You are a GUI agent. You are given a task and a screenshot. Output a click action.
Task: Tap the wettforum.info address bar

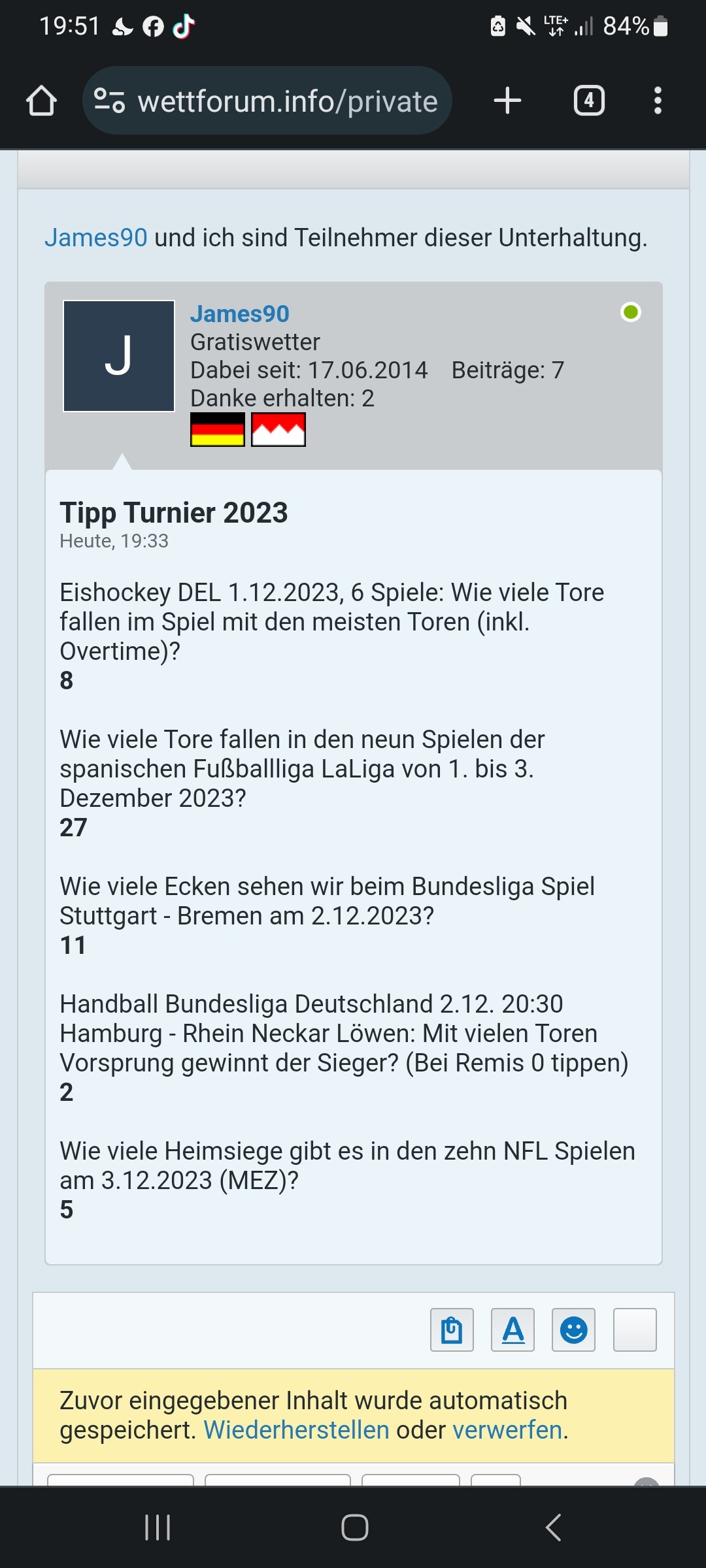click(267, 101)
